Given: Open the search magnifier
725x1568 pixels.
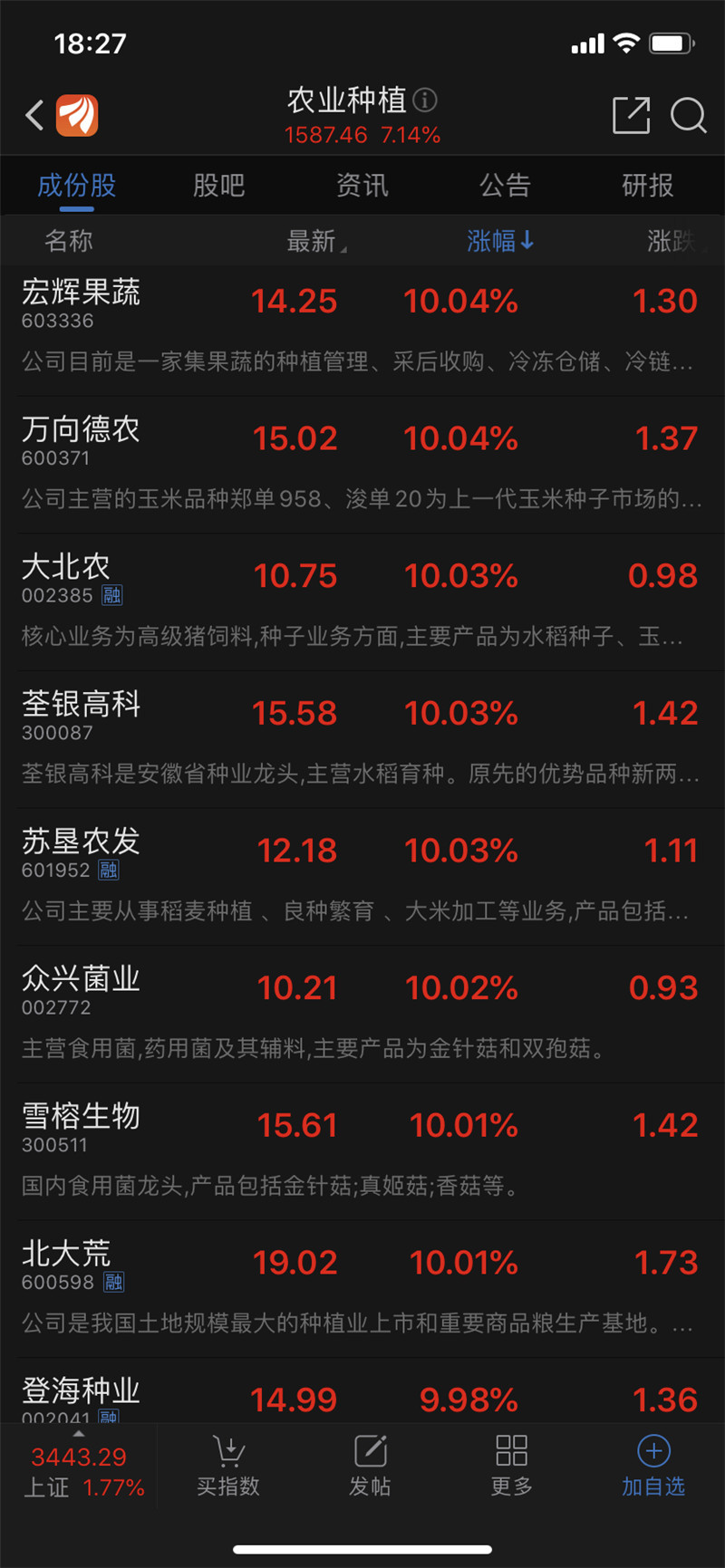Looking at the screenshot, I should point(688,115).
